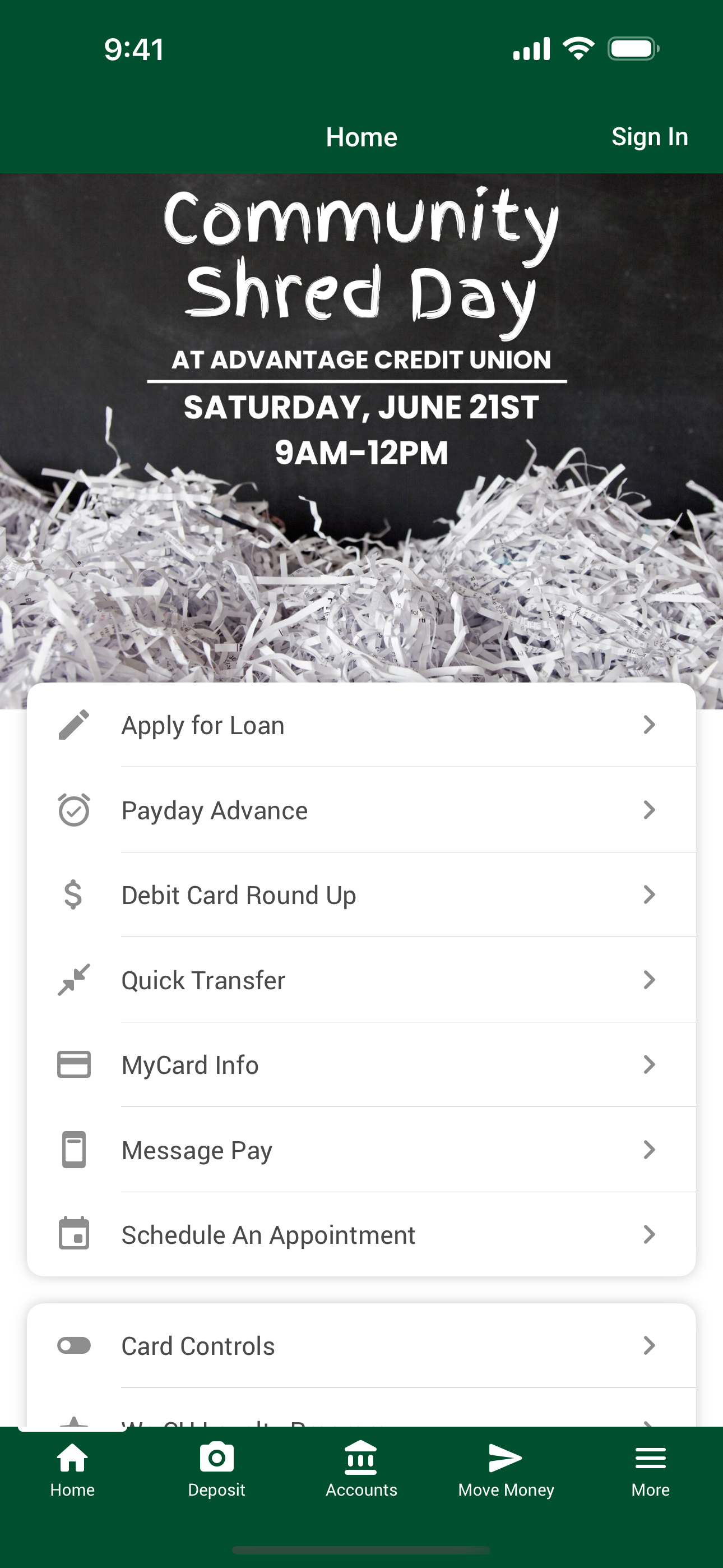Select the calendar icon for Schedule An Appointment
The height and width of the screenshot is (1568, 723).
click(74, 1234)
